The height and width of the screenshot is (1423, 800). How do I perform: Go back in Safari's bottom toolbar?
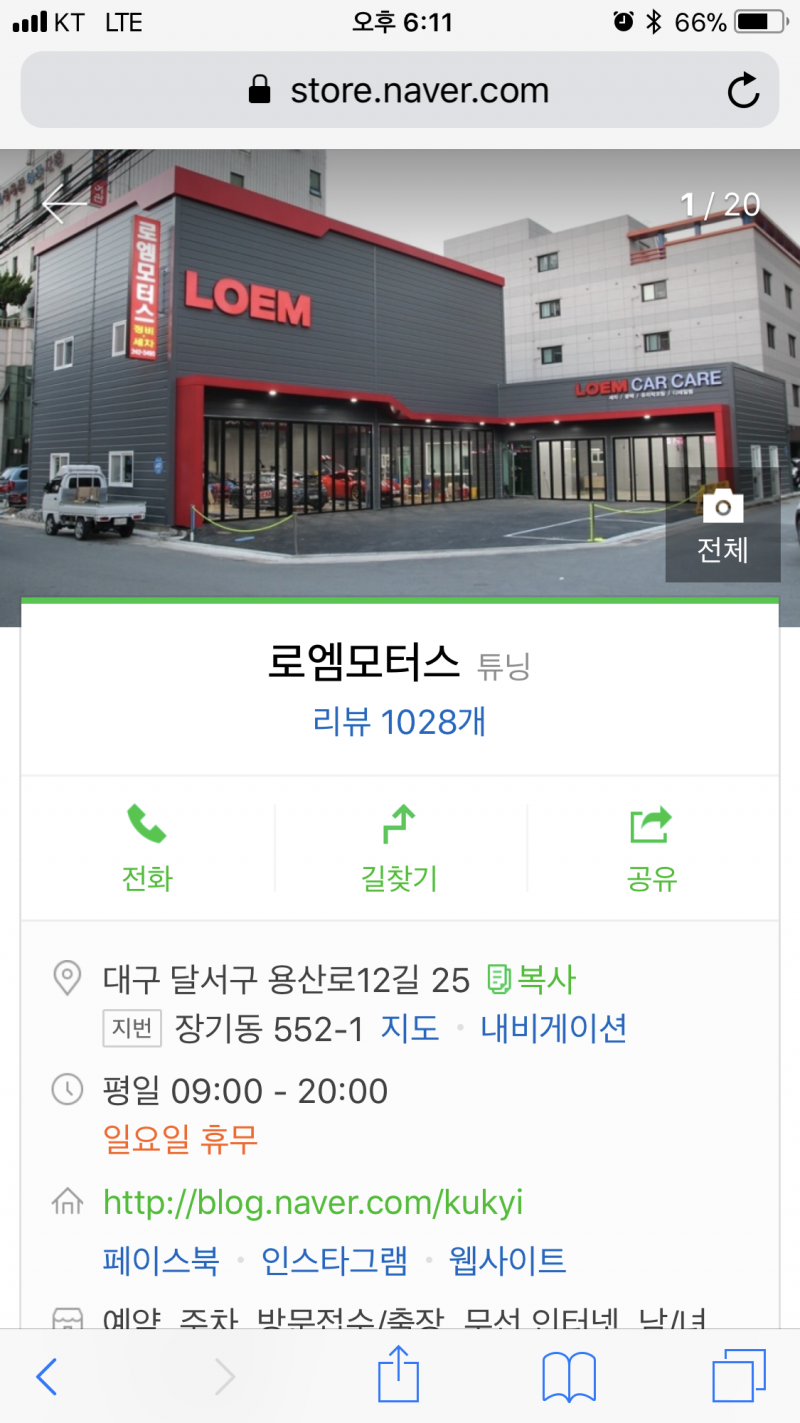click(47, 1377)
